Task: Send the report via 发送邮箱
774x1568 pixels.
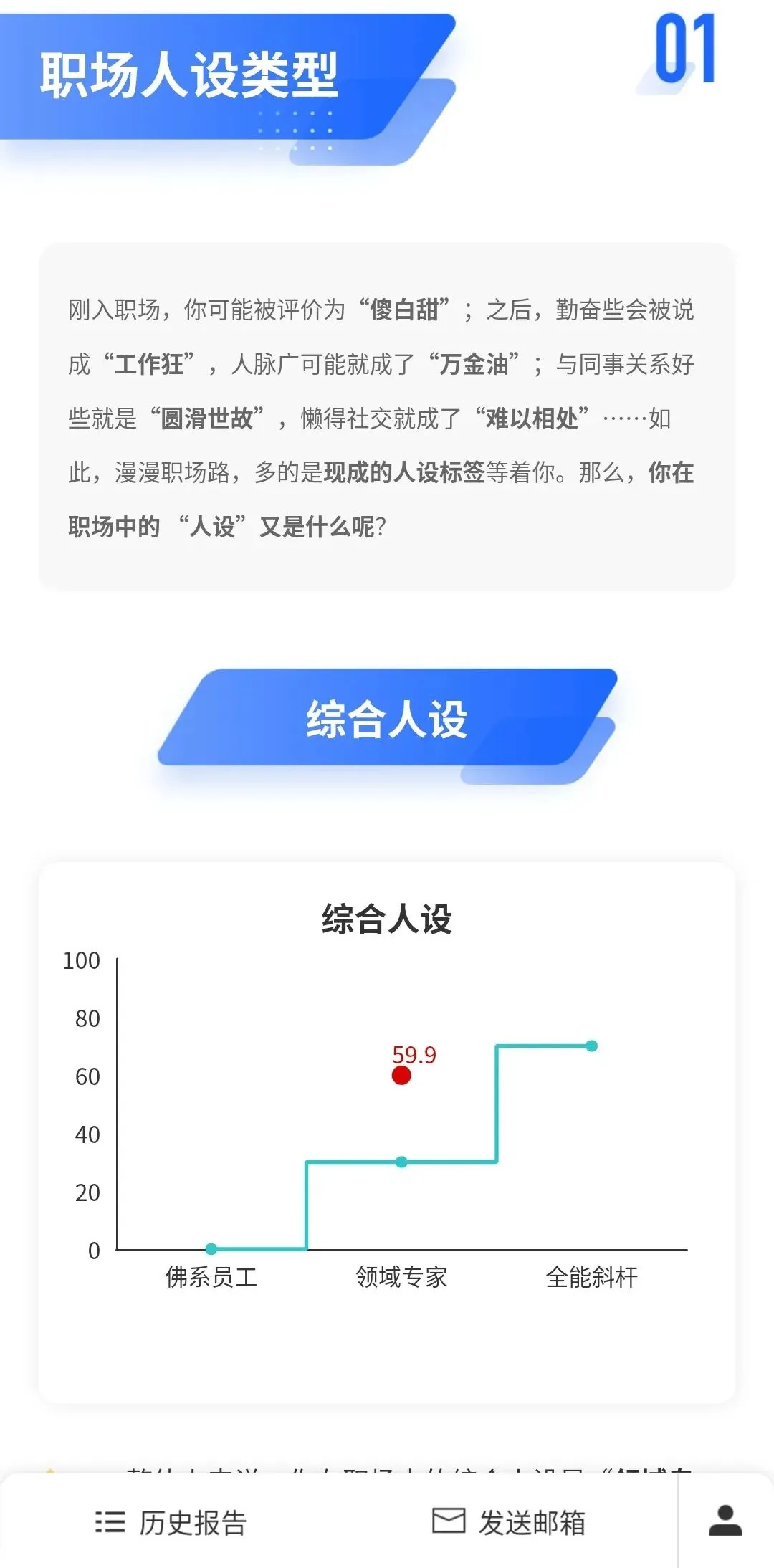Action: click(510, 1522)
